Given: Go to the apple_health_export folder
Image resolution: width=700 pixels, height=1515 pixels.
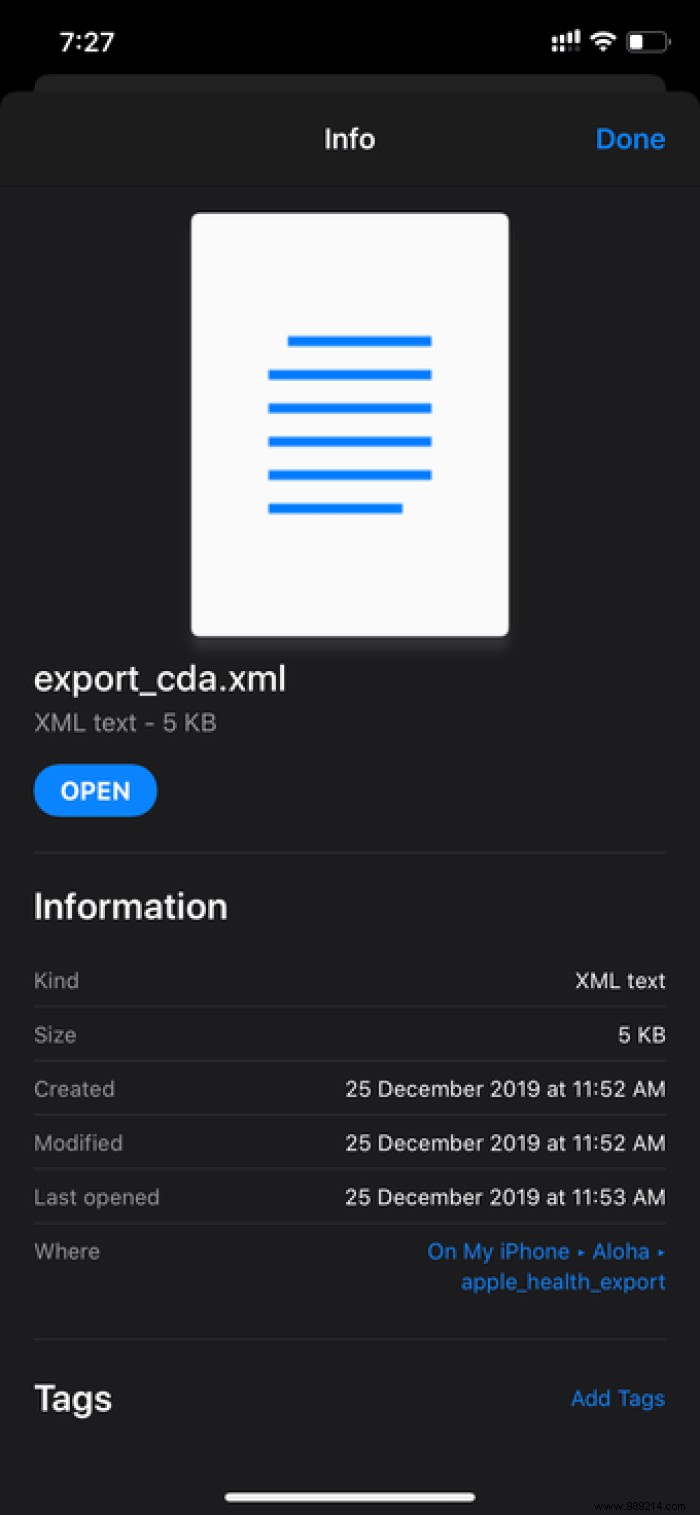Looking at the screenshot, I should coord(563,1282).
